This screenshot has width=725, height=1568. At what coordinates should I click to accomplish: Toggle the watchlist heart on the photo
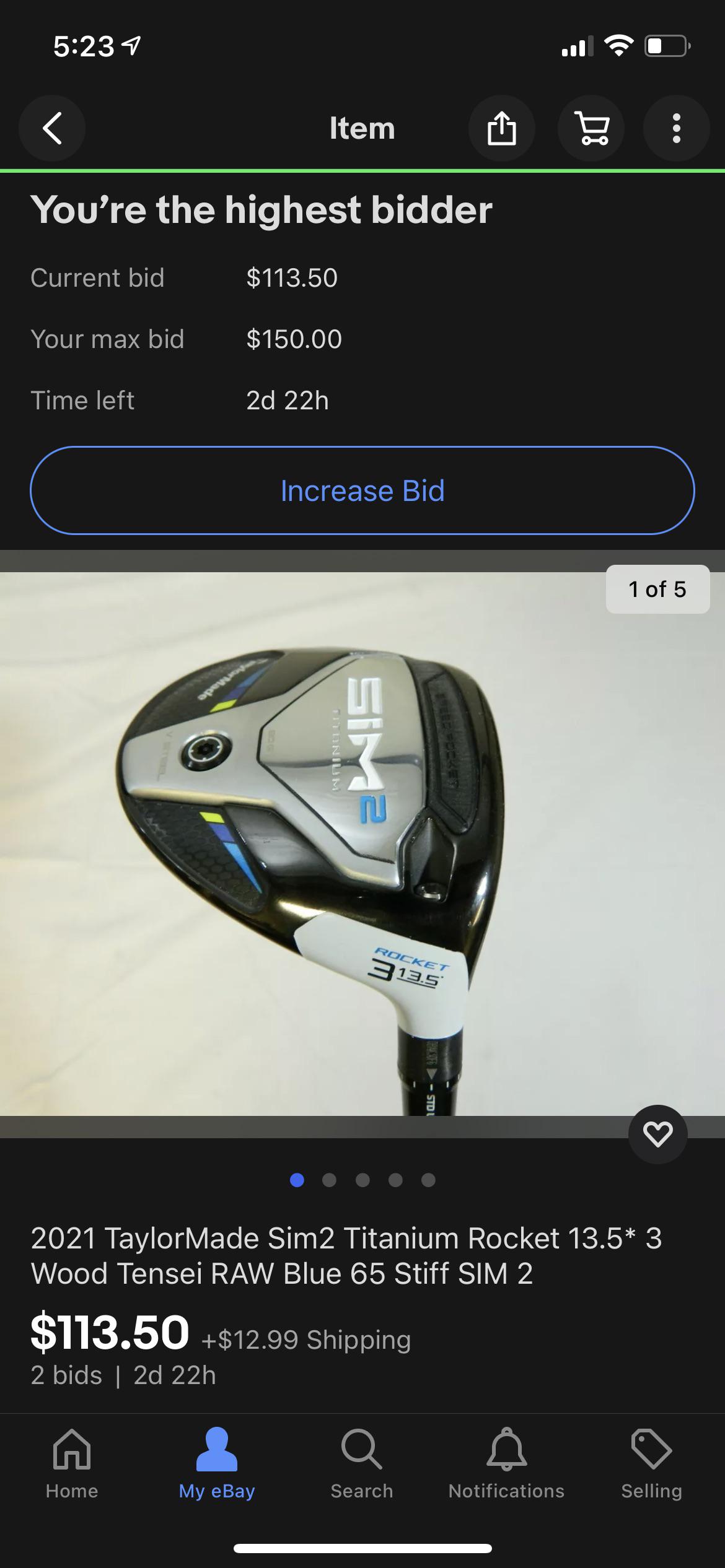click(x=657, y=1135)
